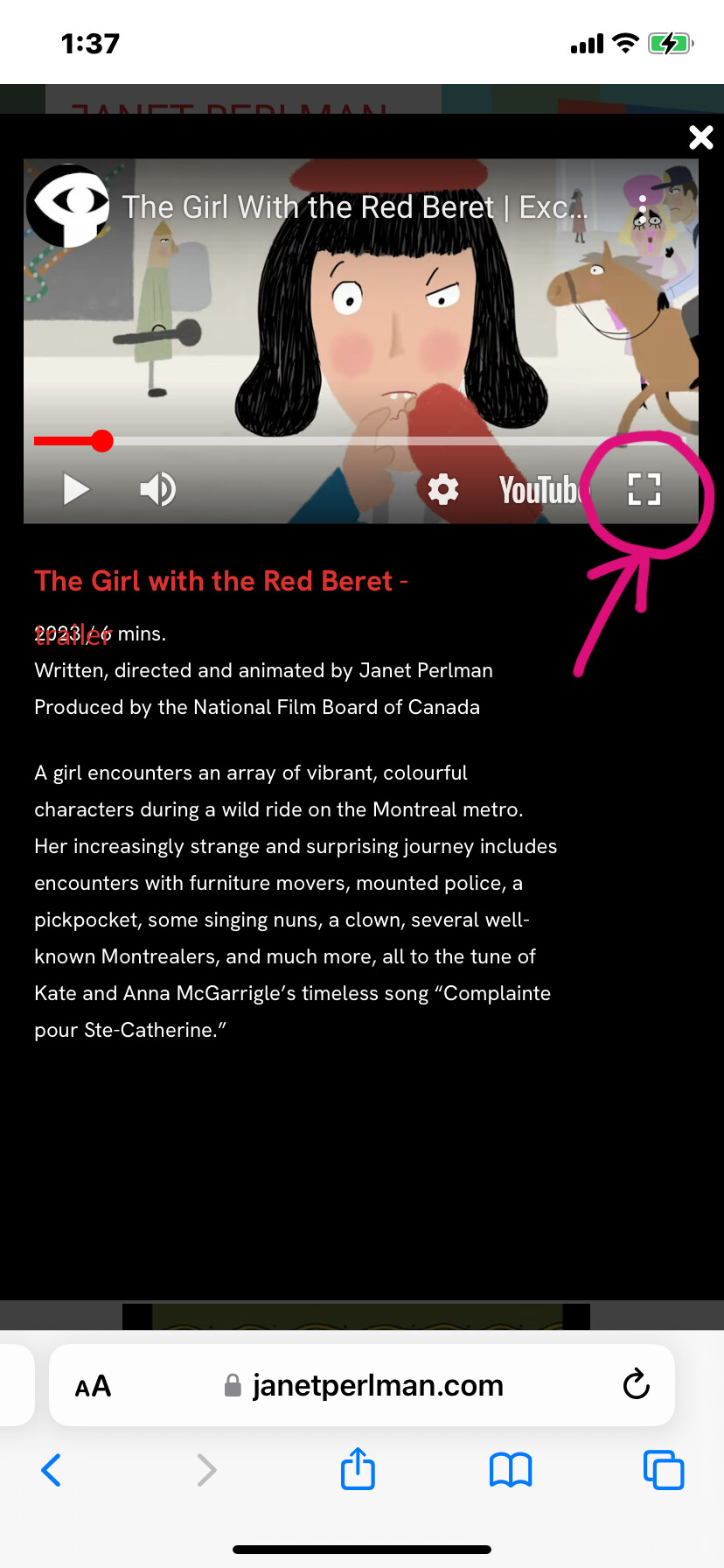Viewport: 724px width, 1568px height.
Task: Play the Red Beret video
Action: click(x=77, y=489)
